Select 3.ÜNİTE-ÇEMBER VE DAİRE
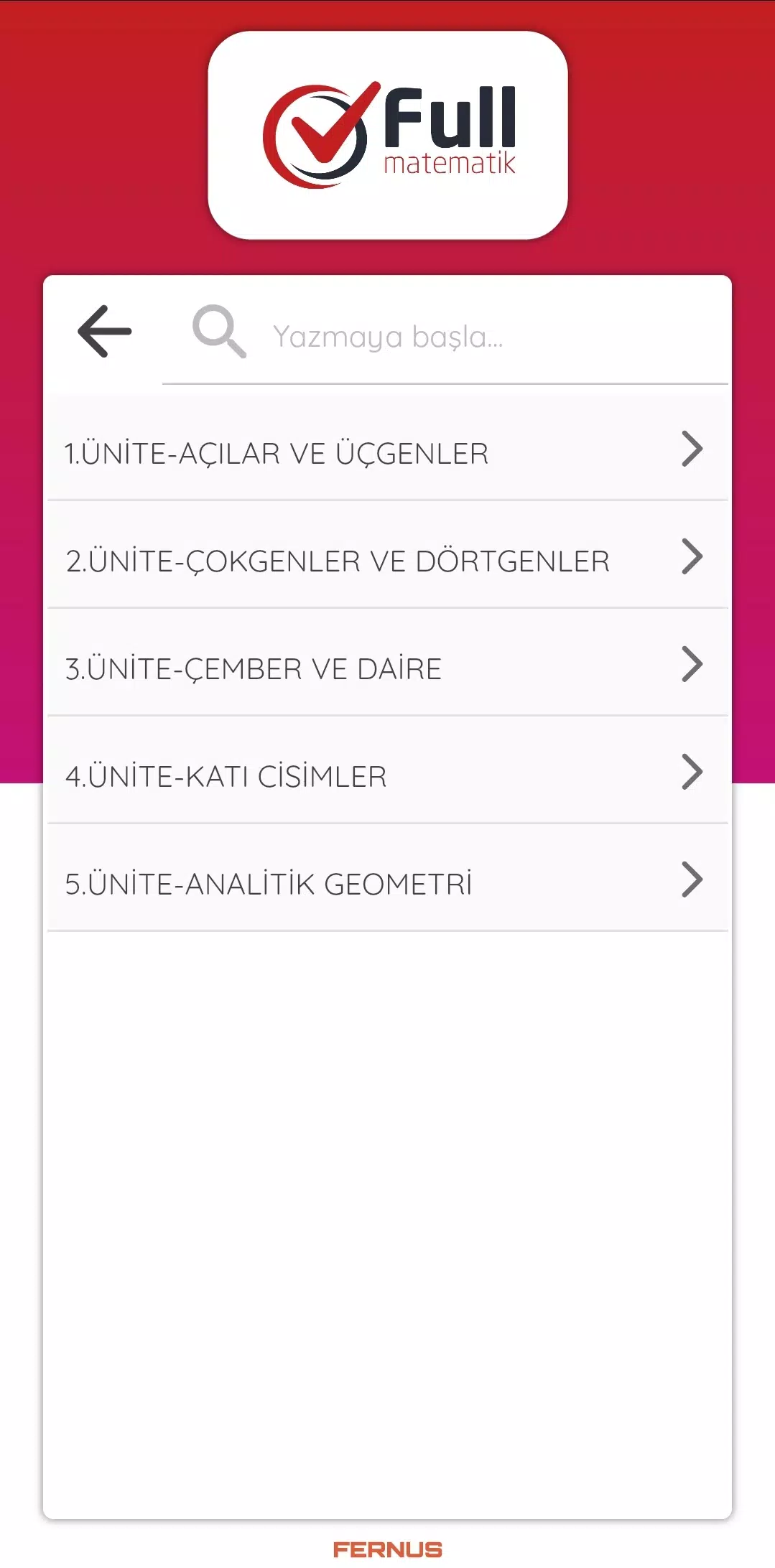The width and height of the screenshot is (775, 1568). click(388, 663)
